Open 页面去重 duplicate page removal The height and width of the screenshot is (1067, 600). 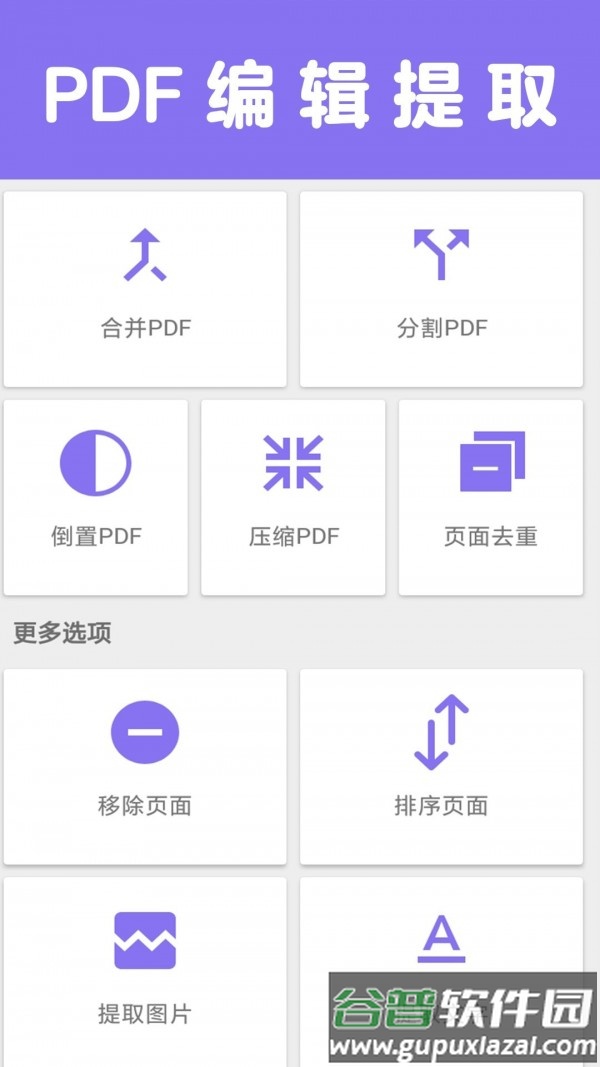click(x=491, y=497)
